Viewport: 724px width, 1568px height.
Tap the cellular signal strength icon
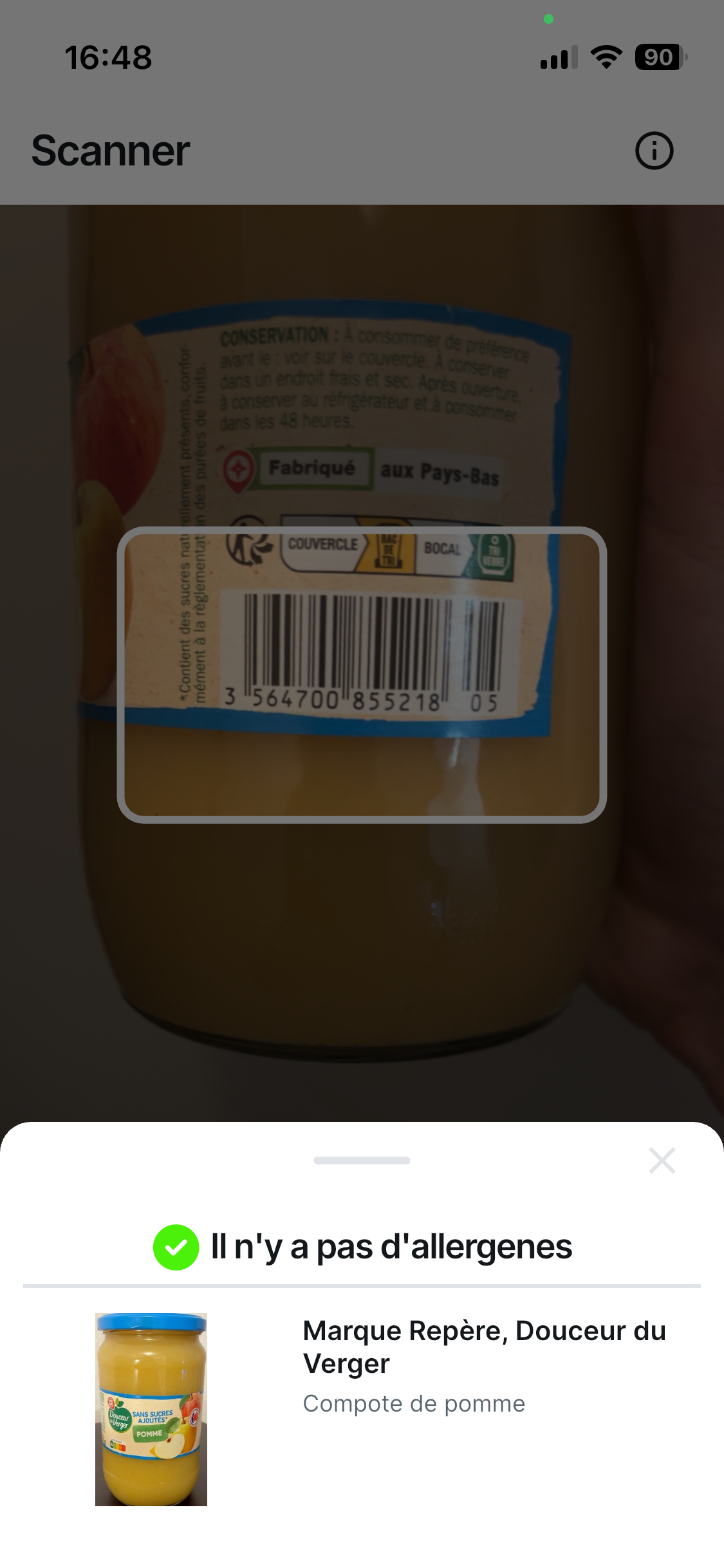coord(557,57)
